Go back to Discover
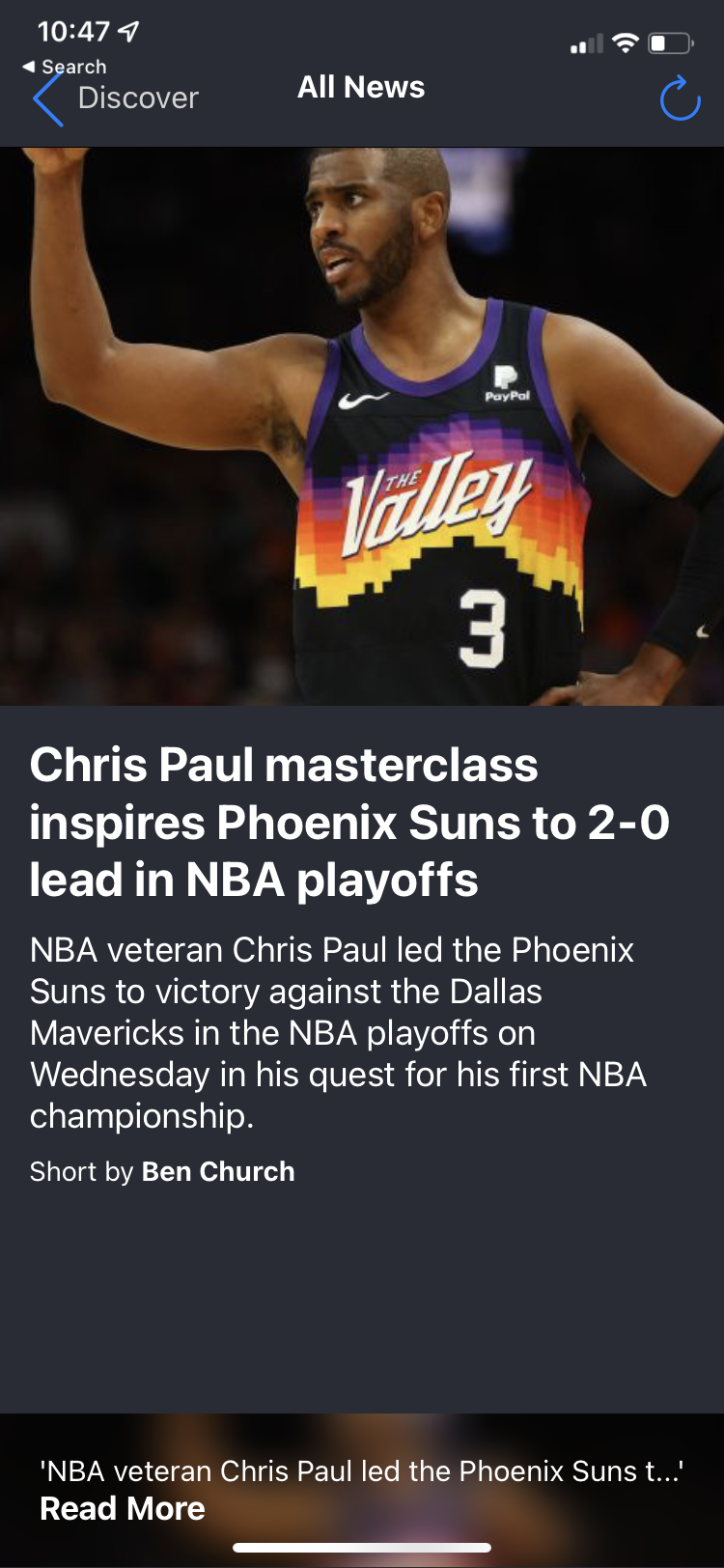724x1568 pixels. tap(115, 98)
